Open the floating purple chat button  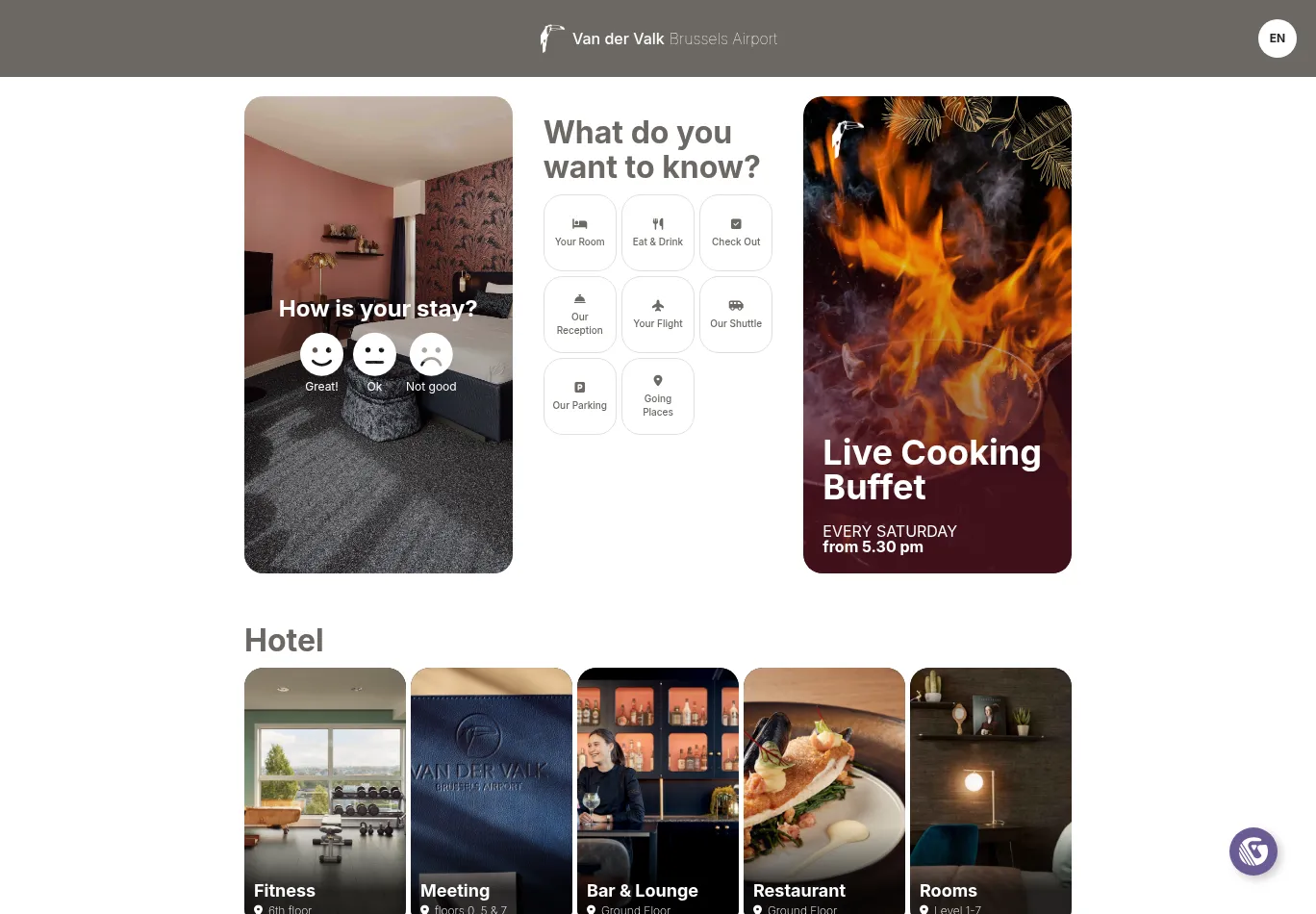[x=1253, y=851]
